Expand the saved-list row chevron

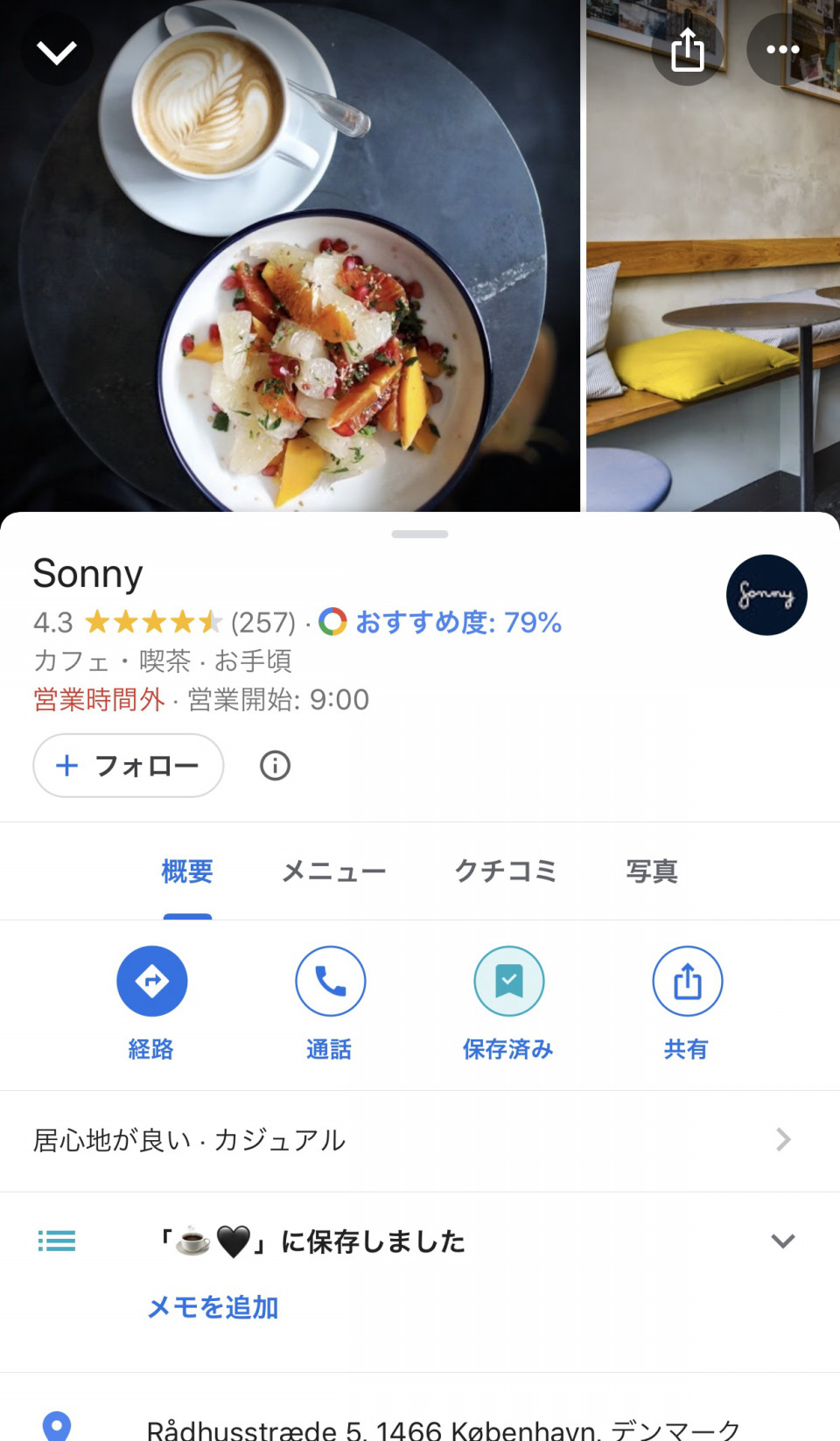click(x=783, y=1241)
